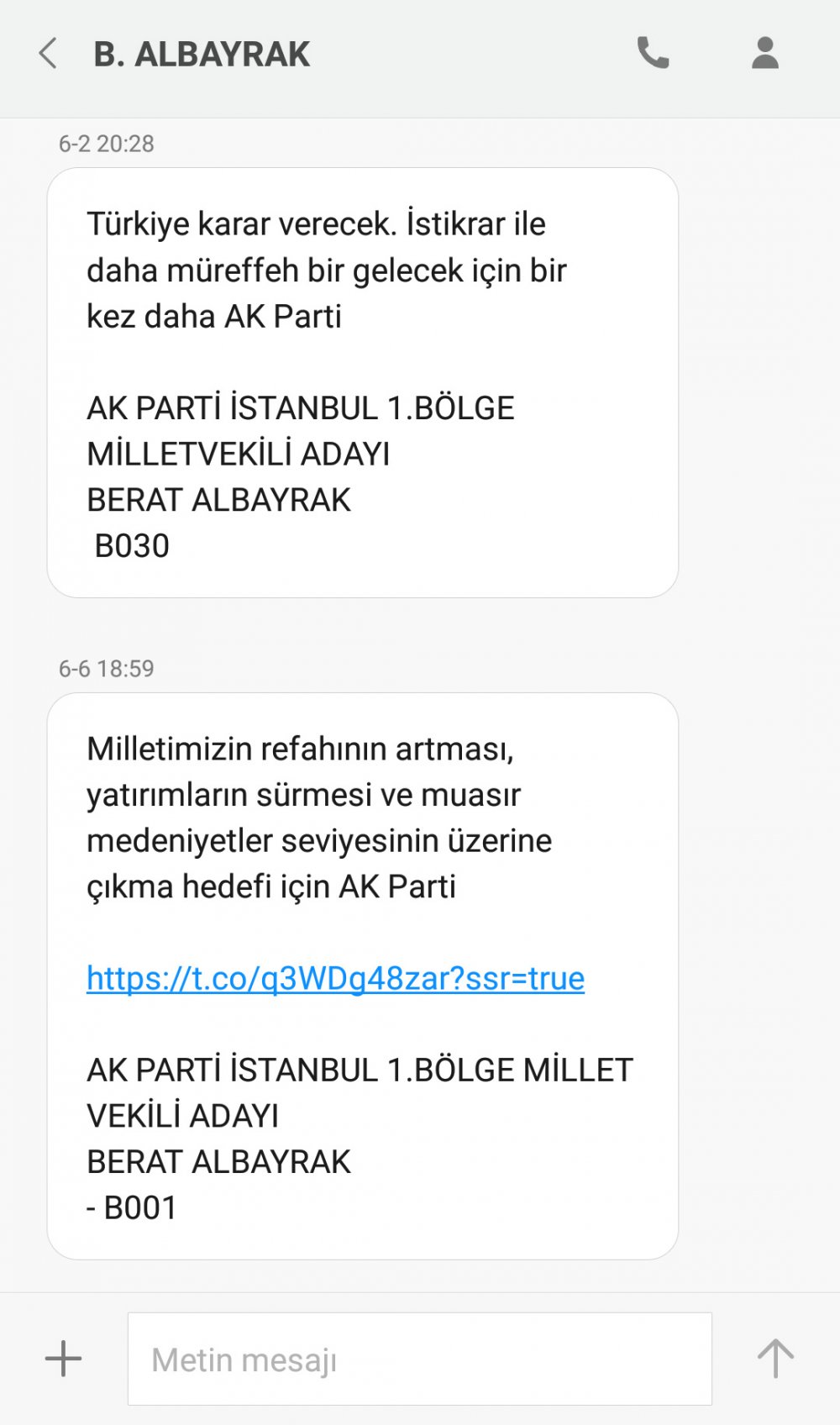840x1425 pixels.
Task: Send message with the up arrow
Action: coord(775,1358)
